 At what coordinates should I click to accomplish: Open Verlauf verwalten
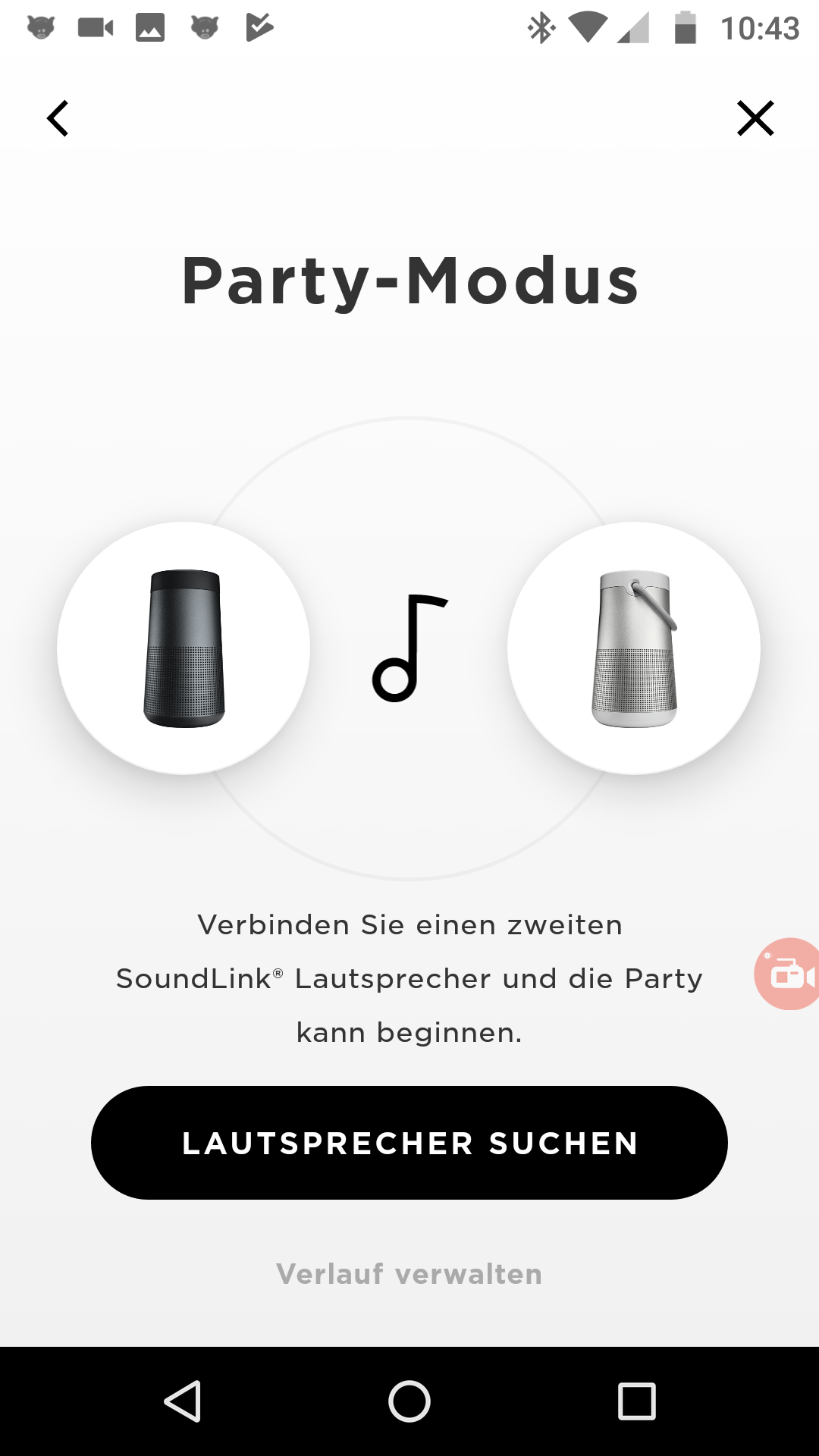pyautogui.click(x=409, y=1274)
